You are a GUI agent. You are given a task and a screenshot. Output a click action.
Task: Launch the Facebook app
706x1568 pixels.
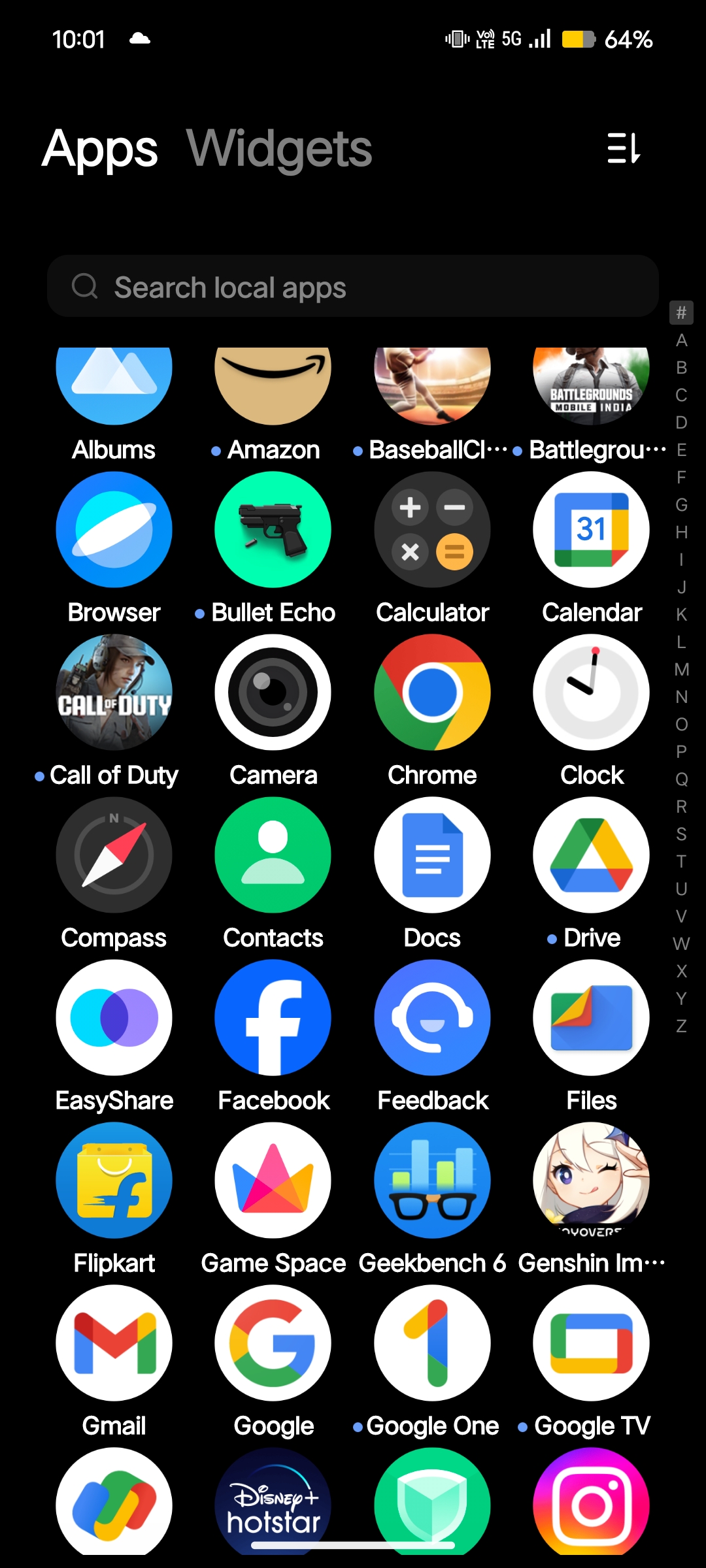pyautogui.click(x=273, y=1018)
